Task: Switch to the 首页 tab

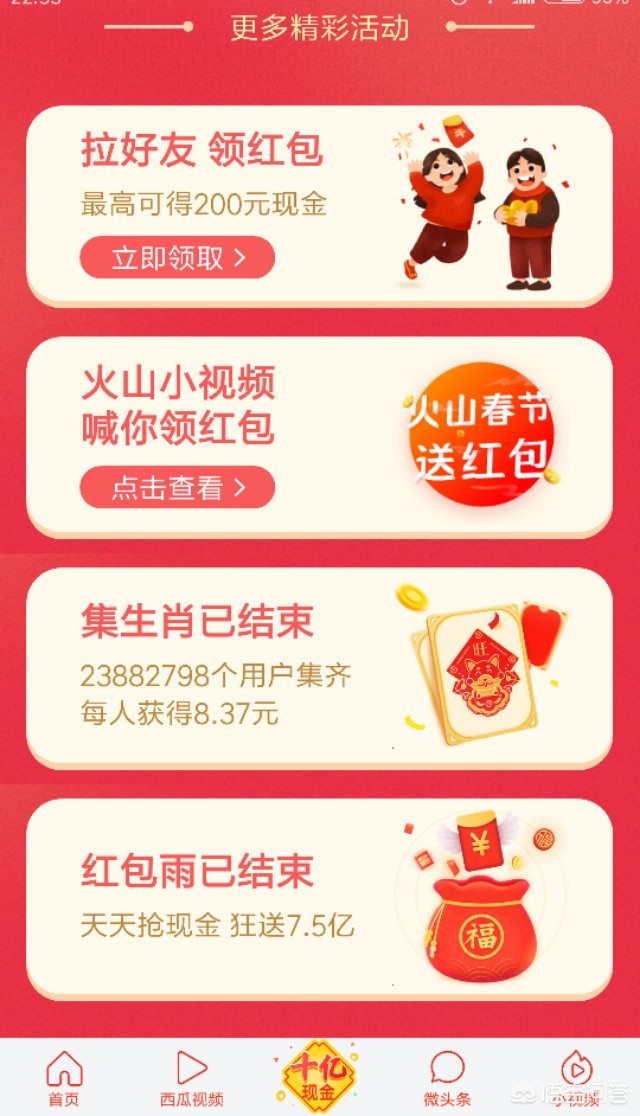Action: pos(64,1078)
